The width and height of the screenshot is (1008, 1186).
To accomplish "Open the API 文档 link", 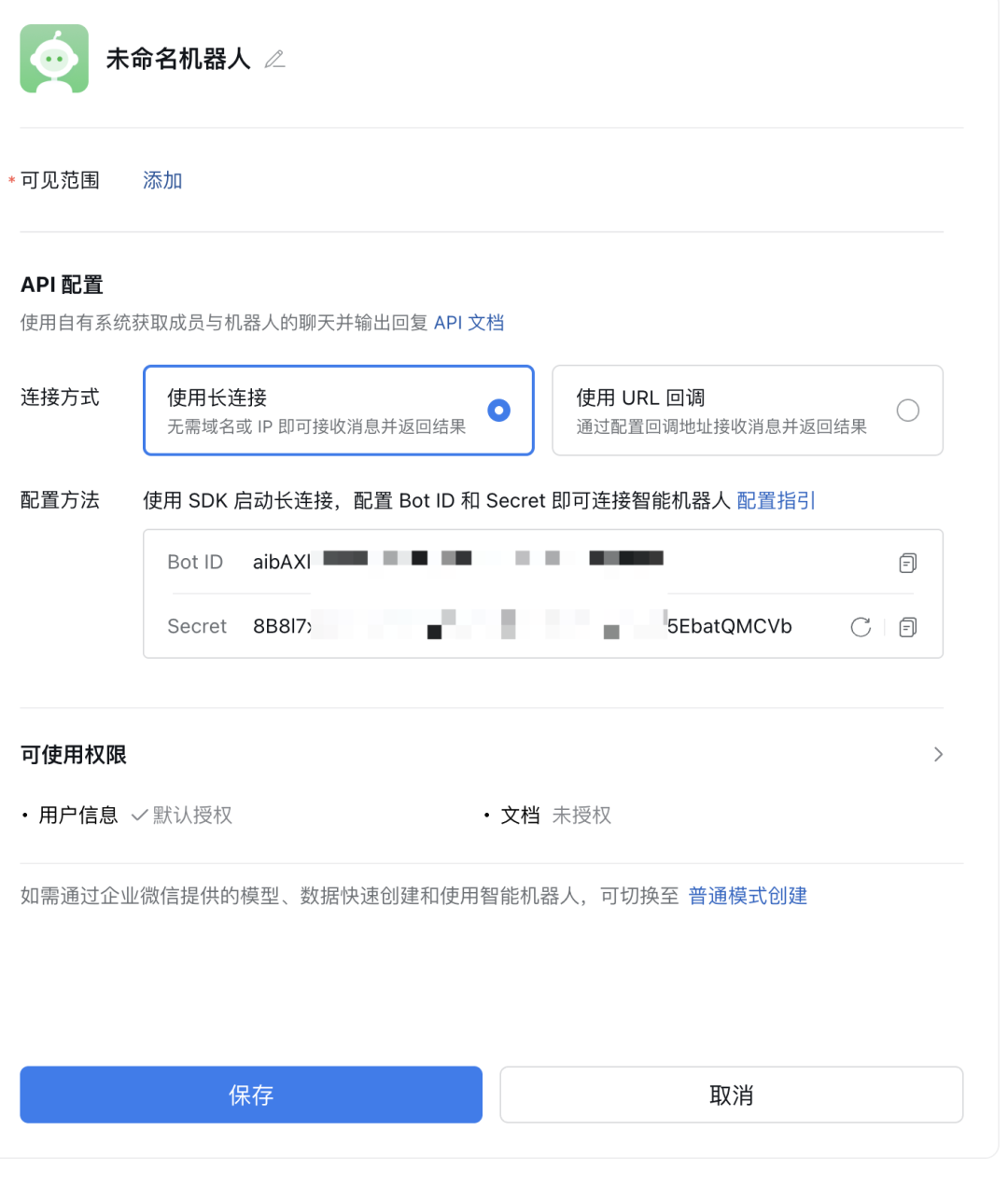I will pyautogui.click(x=469, y=323).
